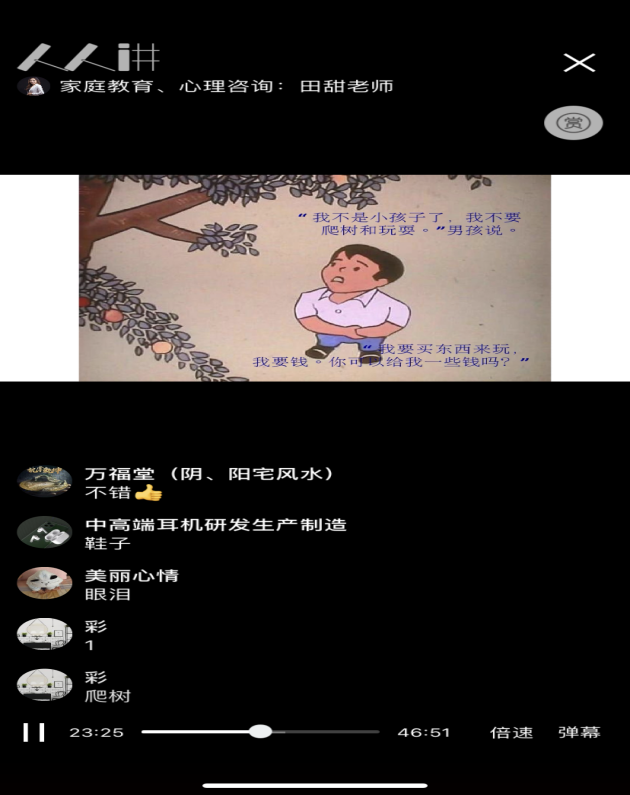Close the video playback screen
This screenshot has height=795, width=630.
click(x=579, y=63)
